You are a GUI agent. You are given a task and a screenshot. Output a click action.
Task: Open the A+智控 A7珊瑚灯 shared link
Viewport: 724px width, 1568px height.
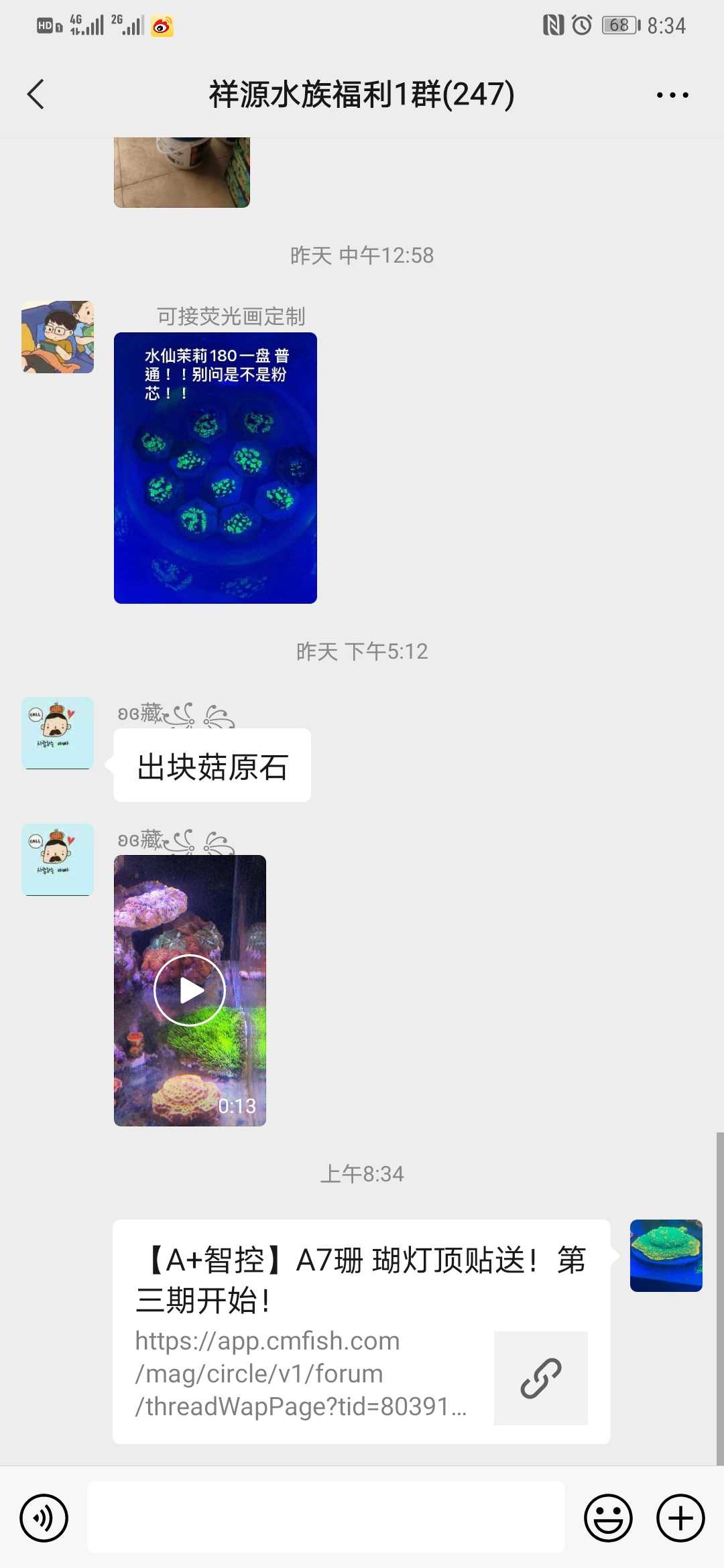point(361,1331)
